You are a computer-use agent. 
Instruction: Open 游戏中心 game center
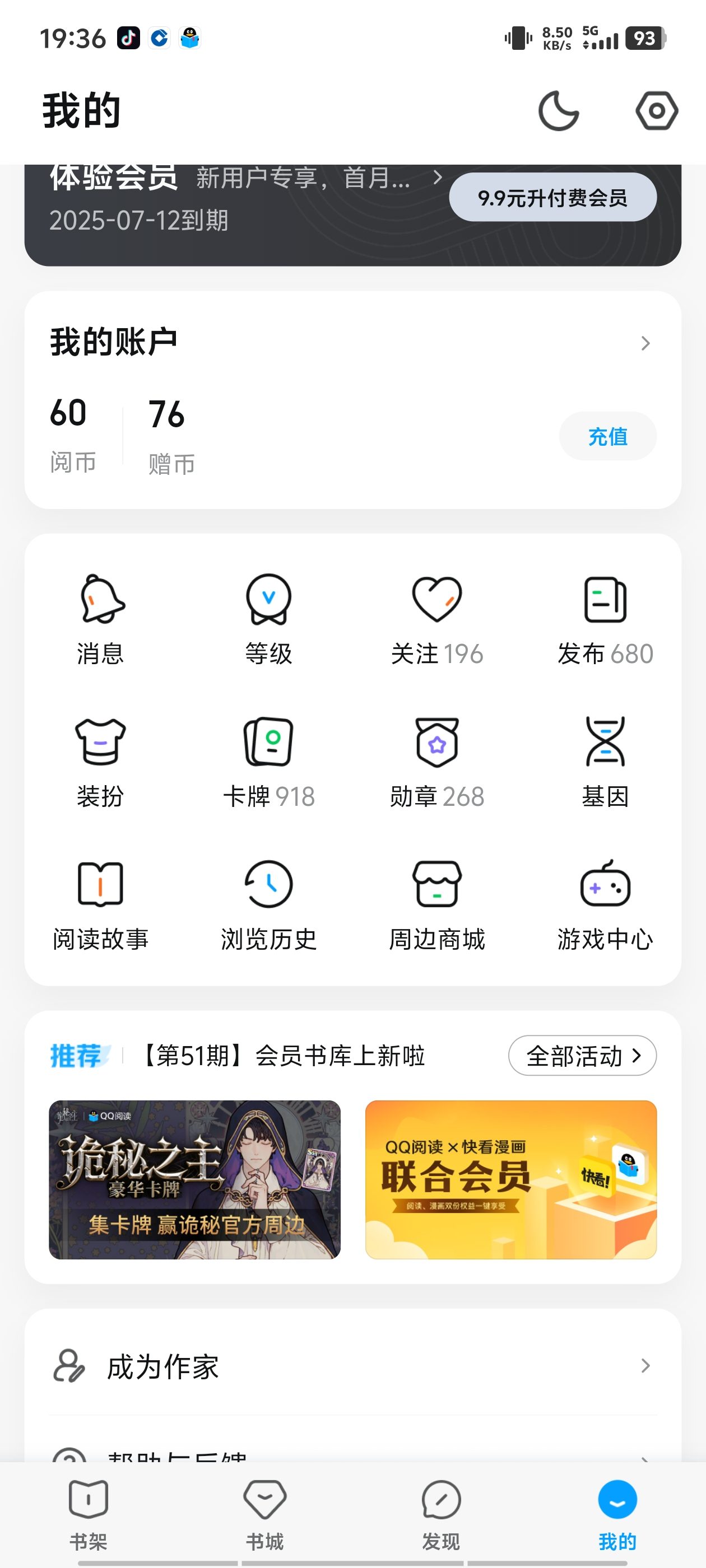coord(605,905)
